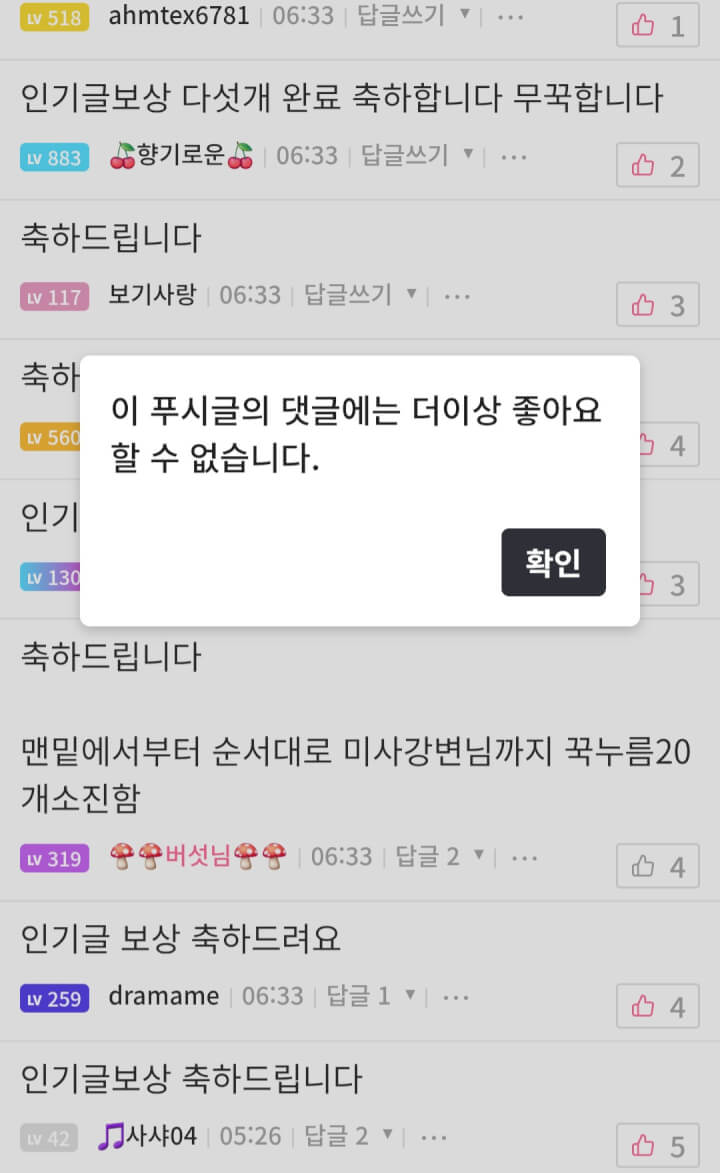Screen dimensions: 720x1173
Task: Open ahmtex6781's profile name
Action: 178,16
